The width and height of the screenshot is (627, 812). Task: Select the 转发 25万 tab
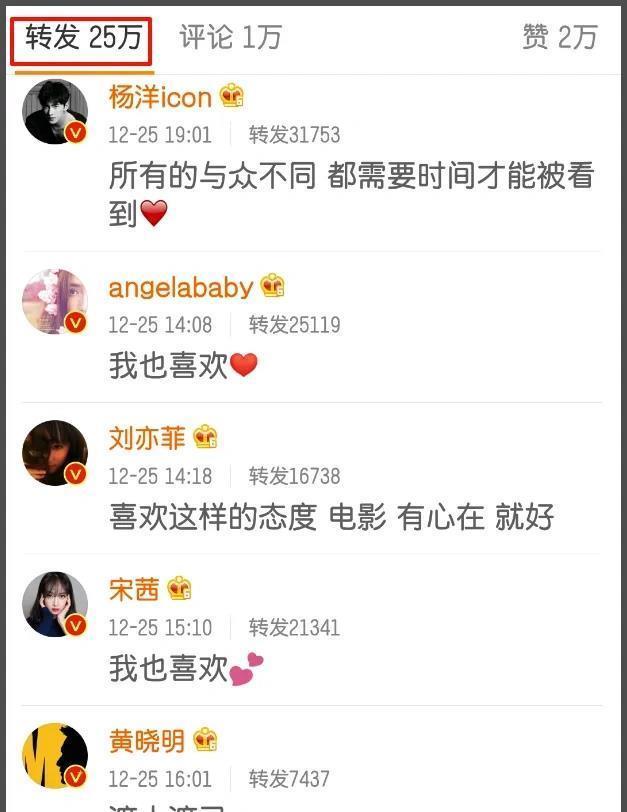[83, 39]
